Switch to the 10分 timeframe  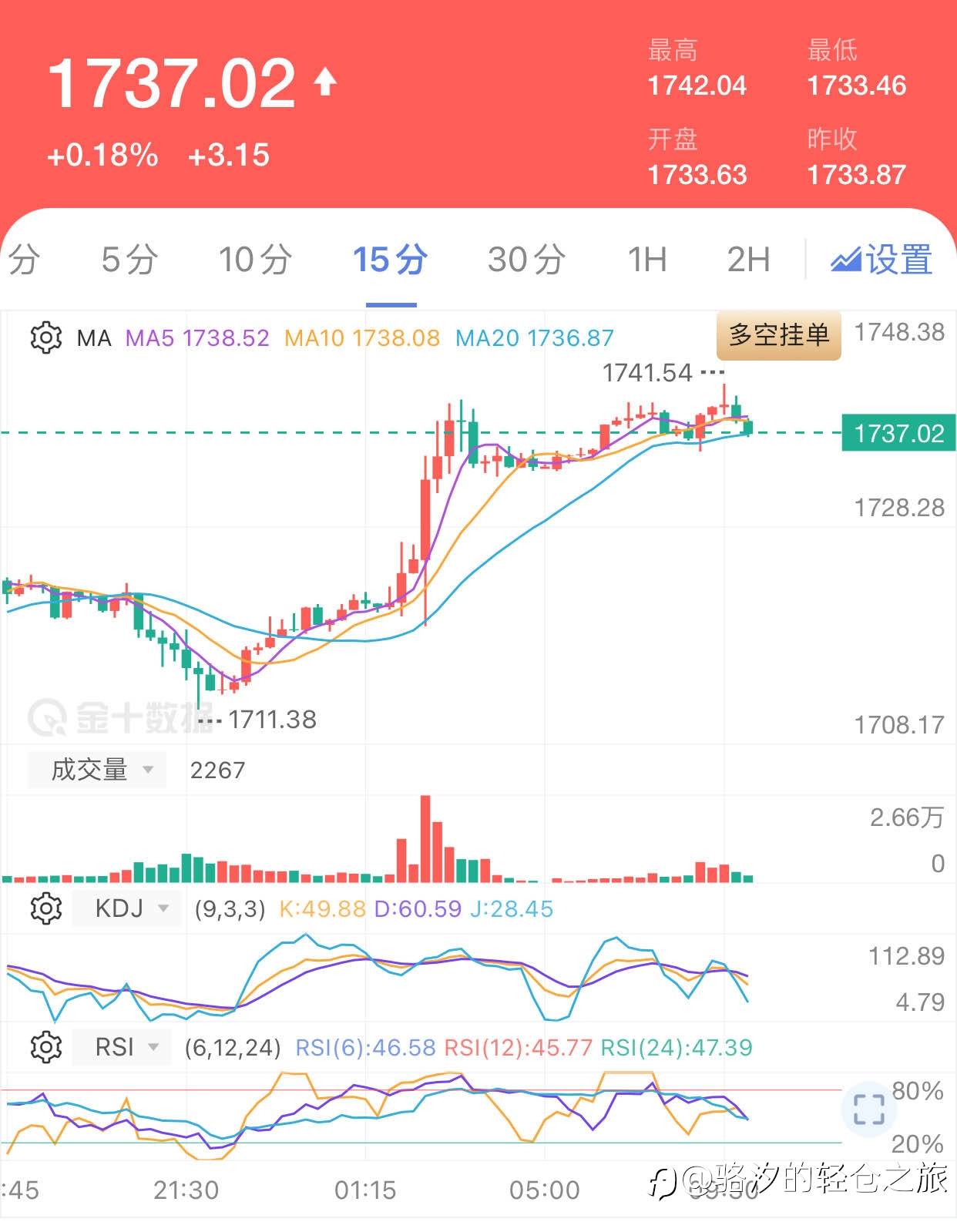[x=256, y=260]
